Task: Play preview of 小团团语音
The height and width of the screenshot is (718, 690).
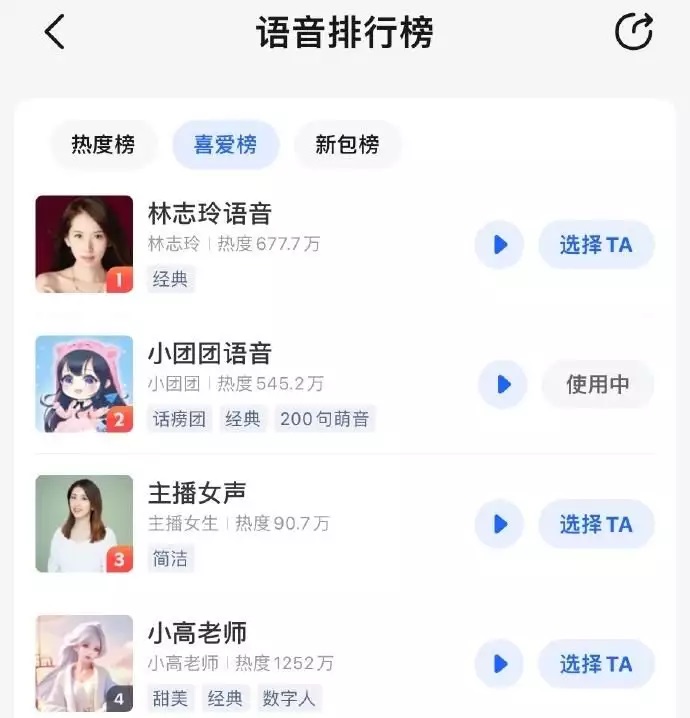Action: [x=502, y=385]
